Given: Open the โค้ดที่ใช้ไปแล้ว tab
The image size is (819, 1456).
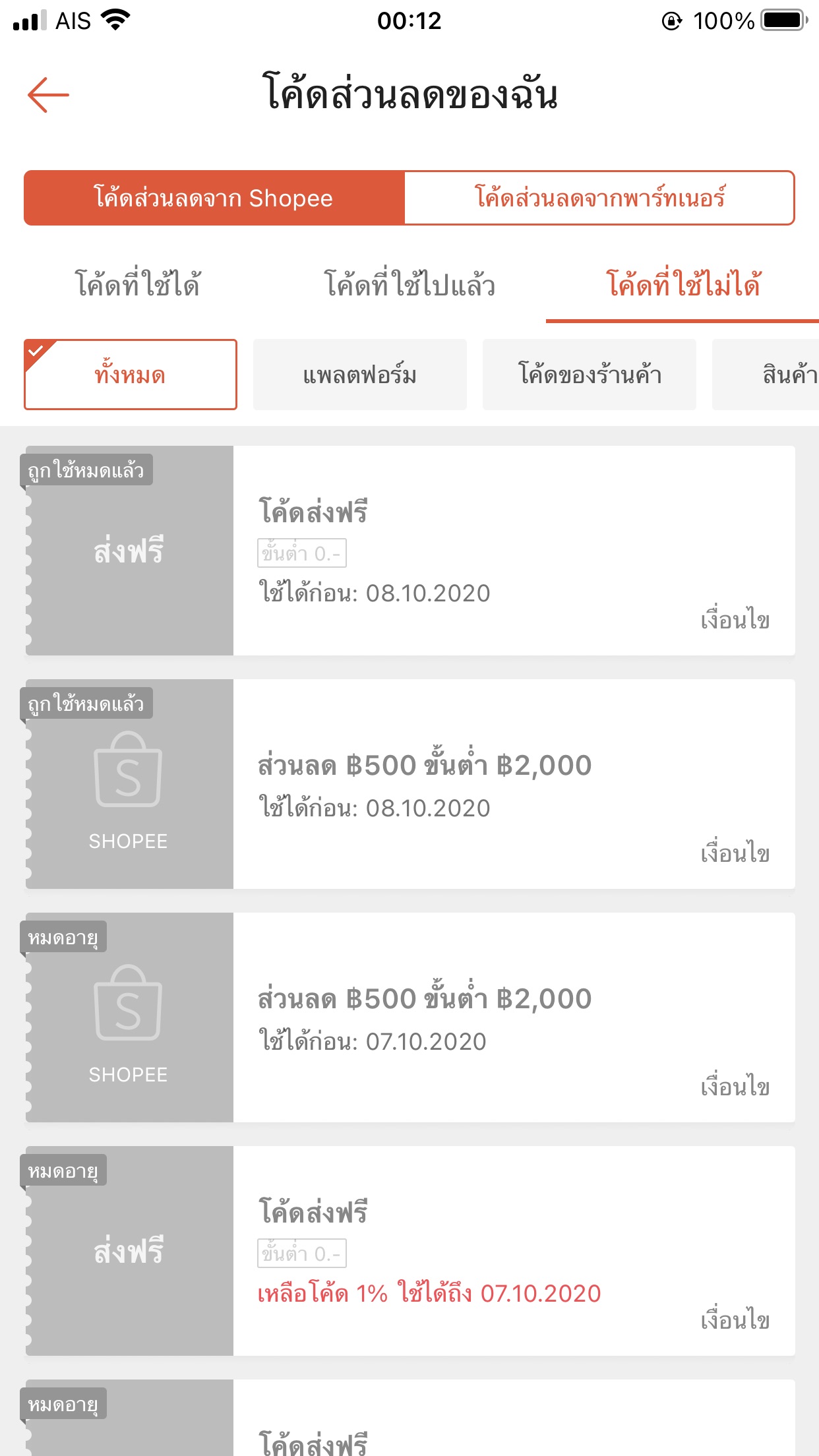Looking at the screenshot, I should point(409,285).
